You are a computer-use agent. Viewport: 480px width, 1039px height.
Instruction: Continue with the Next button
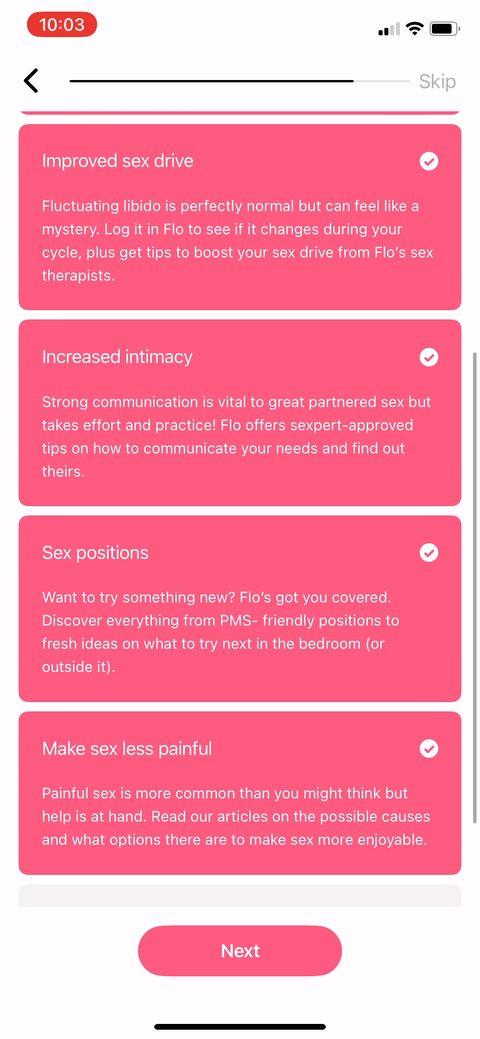[240, 951]
